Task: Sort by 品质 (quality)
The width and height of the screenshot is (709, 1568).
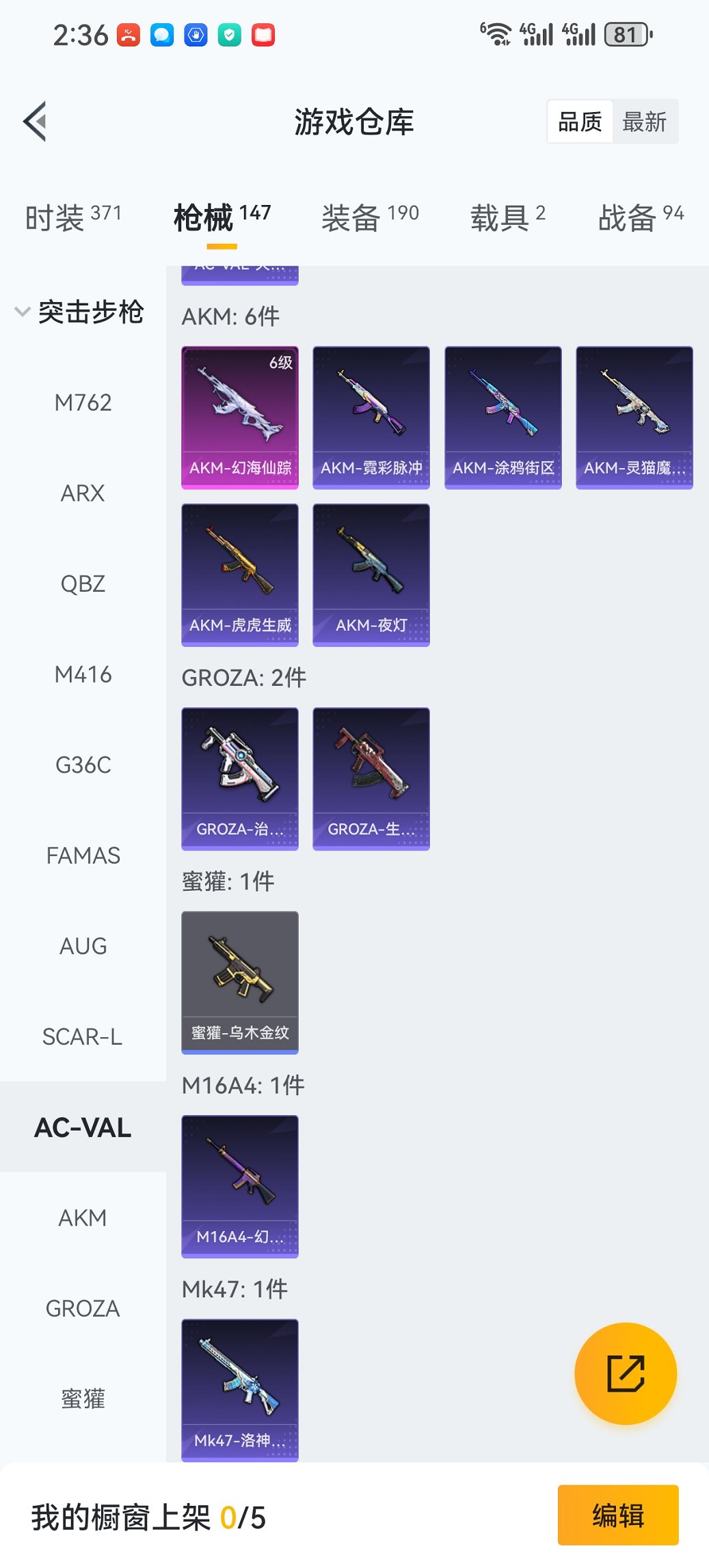Action: (580, 122)
